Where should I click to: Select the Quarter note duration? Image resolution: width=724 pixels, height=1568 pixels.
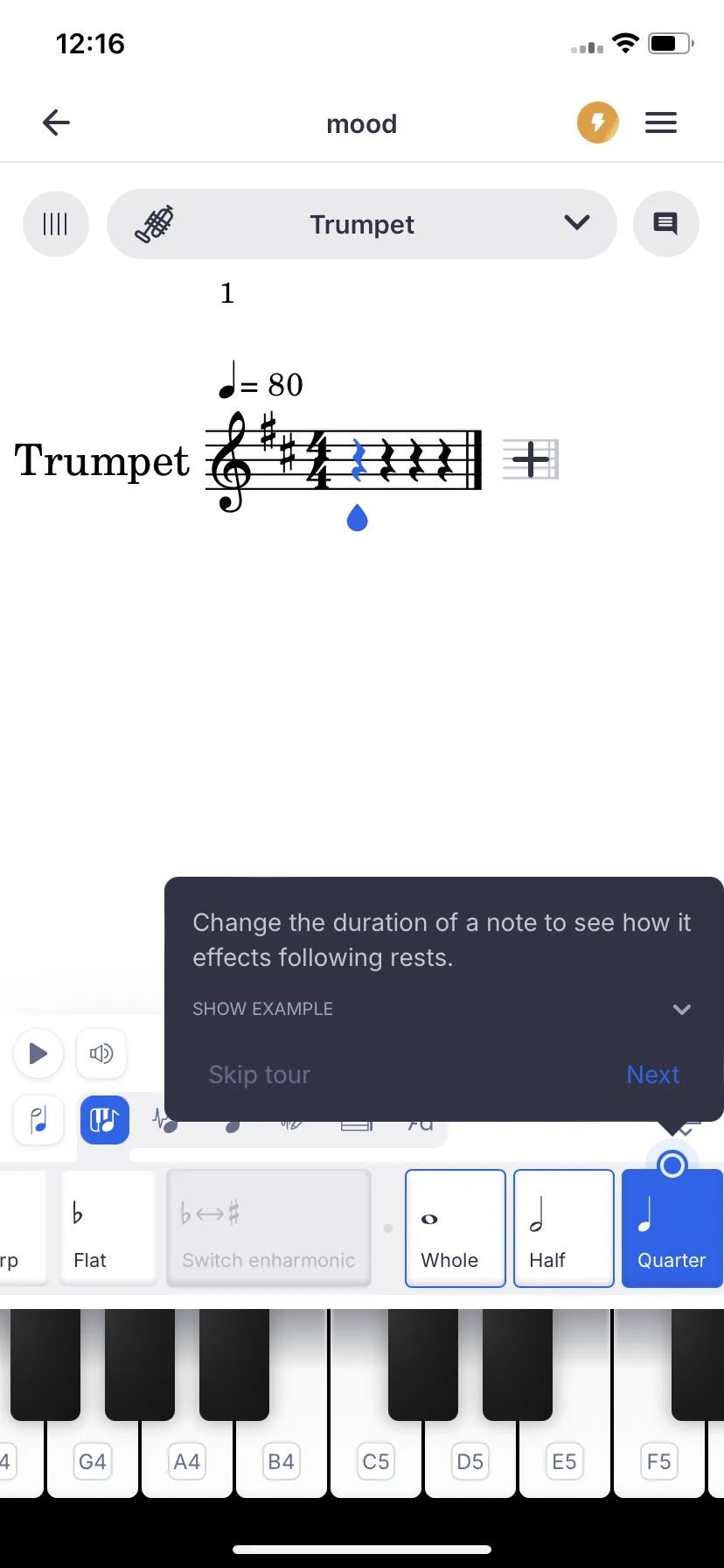tap(672, 1228)
